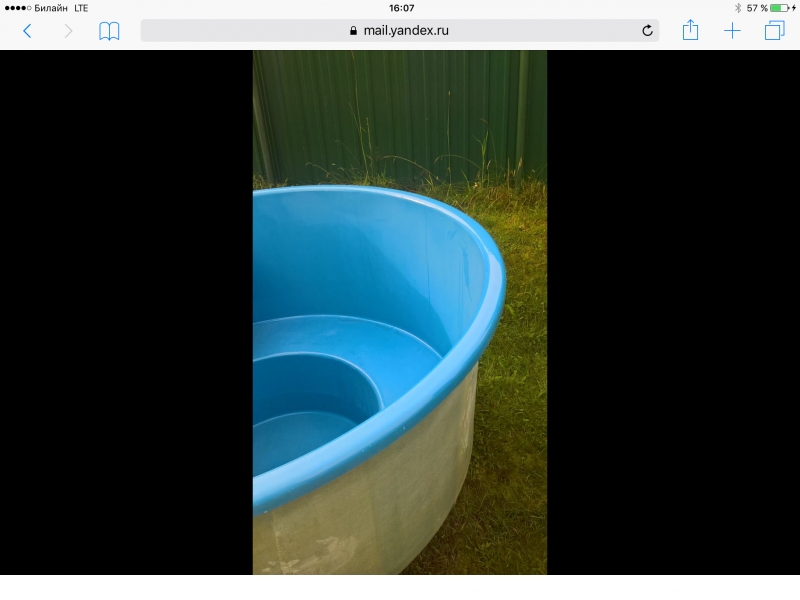Reload the current page
The width and height of the screenshot is (800, 600).
tap(647, 31)
